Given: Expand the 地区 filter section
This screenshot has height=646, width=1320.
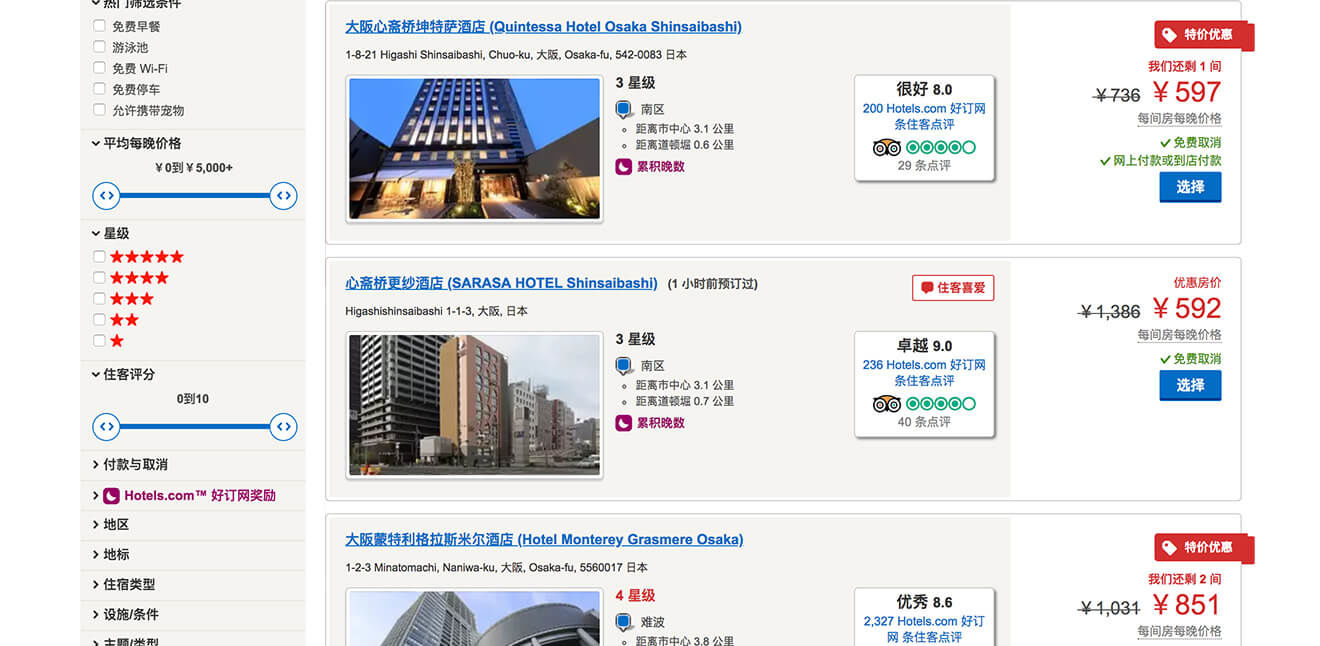Looking at the screenshot, I should [116, 525].
